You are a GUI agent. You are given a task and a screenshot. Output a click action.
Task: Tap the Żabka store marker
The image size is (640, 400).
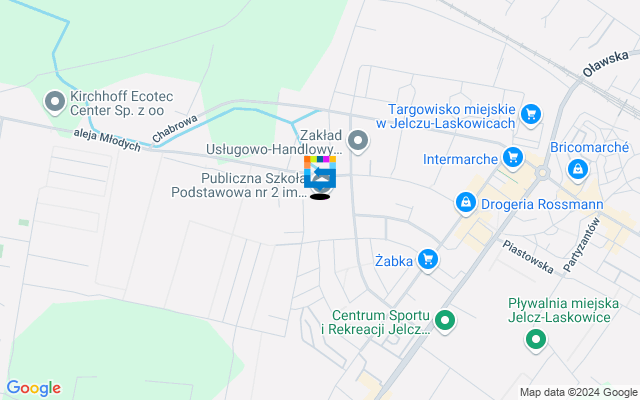tap(429, 260)
